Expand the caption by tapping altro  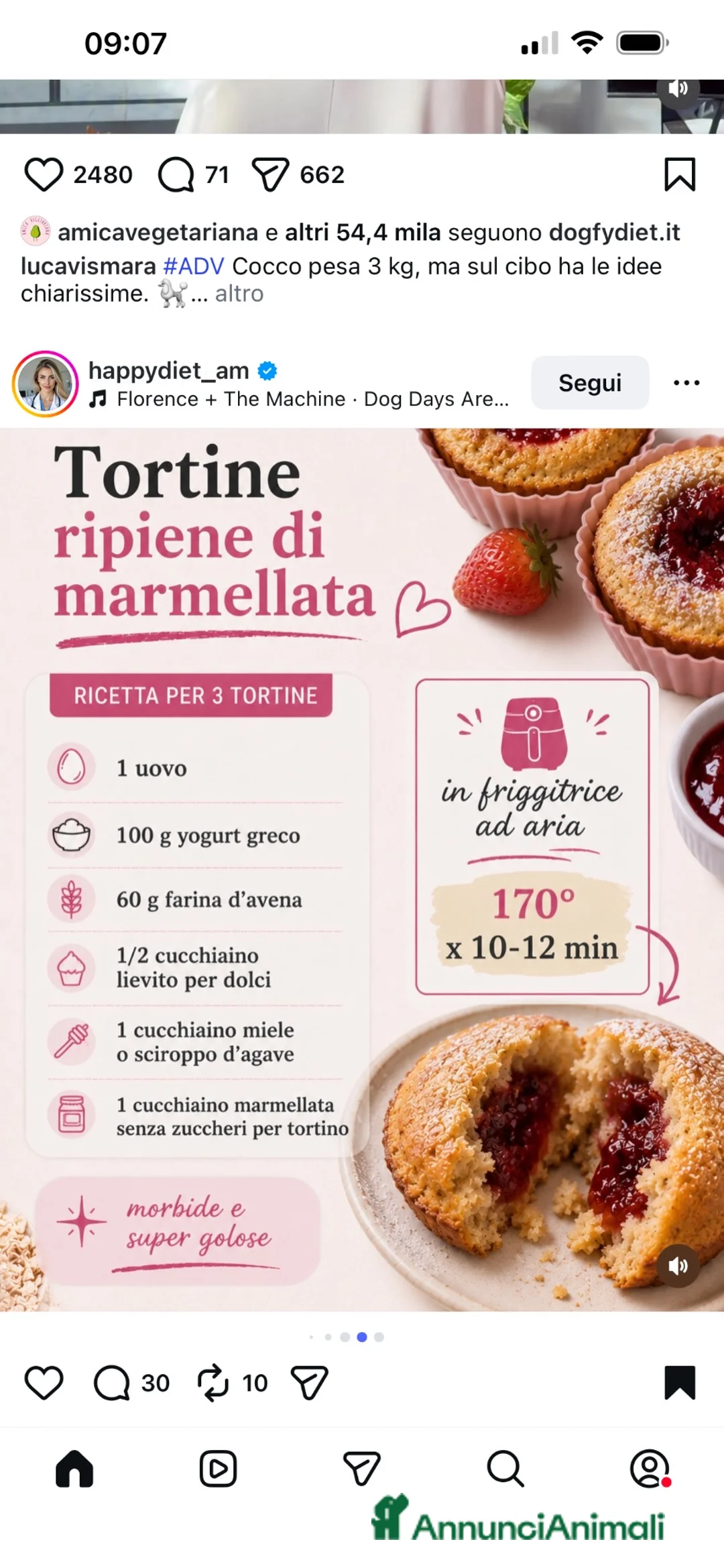pos(239,294)
